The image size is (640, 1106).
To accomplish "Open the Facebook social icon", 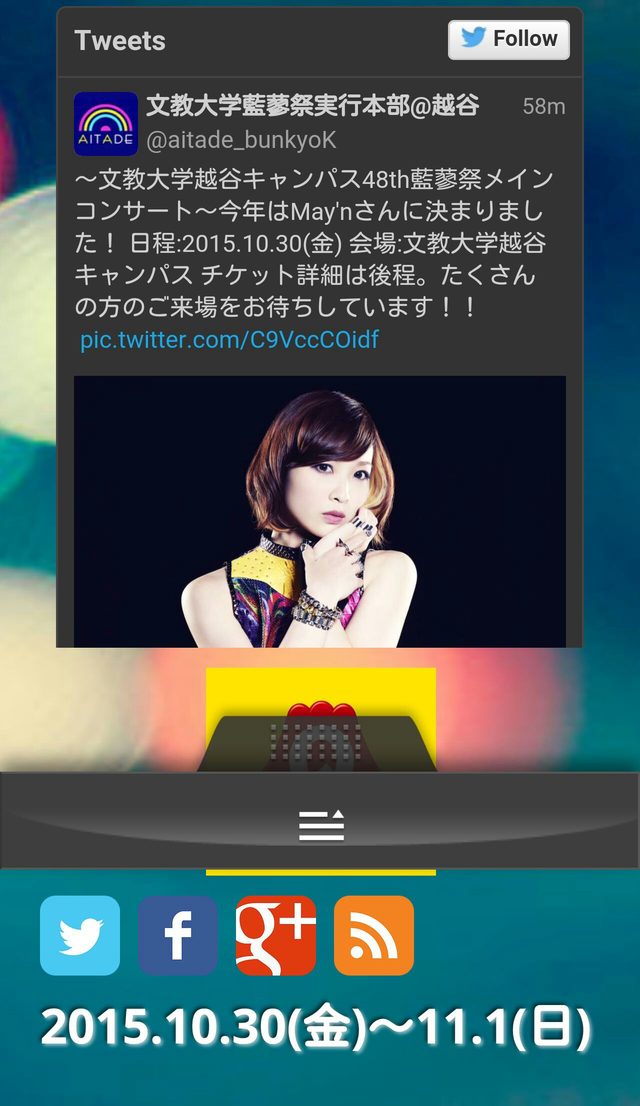I will pos(178,935).
